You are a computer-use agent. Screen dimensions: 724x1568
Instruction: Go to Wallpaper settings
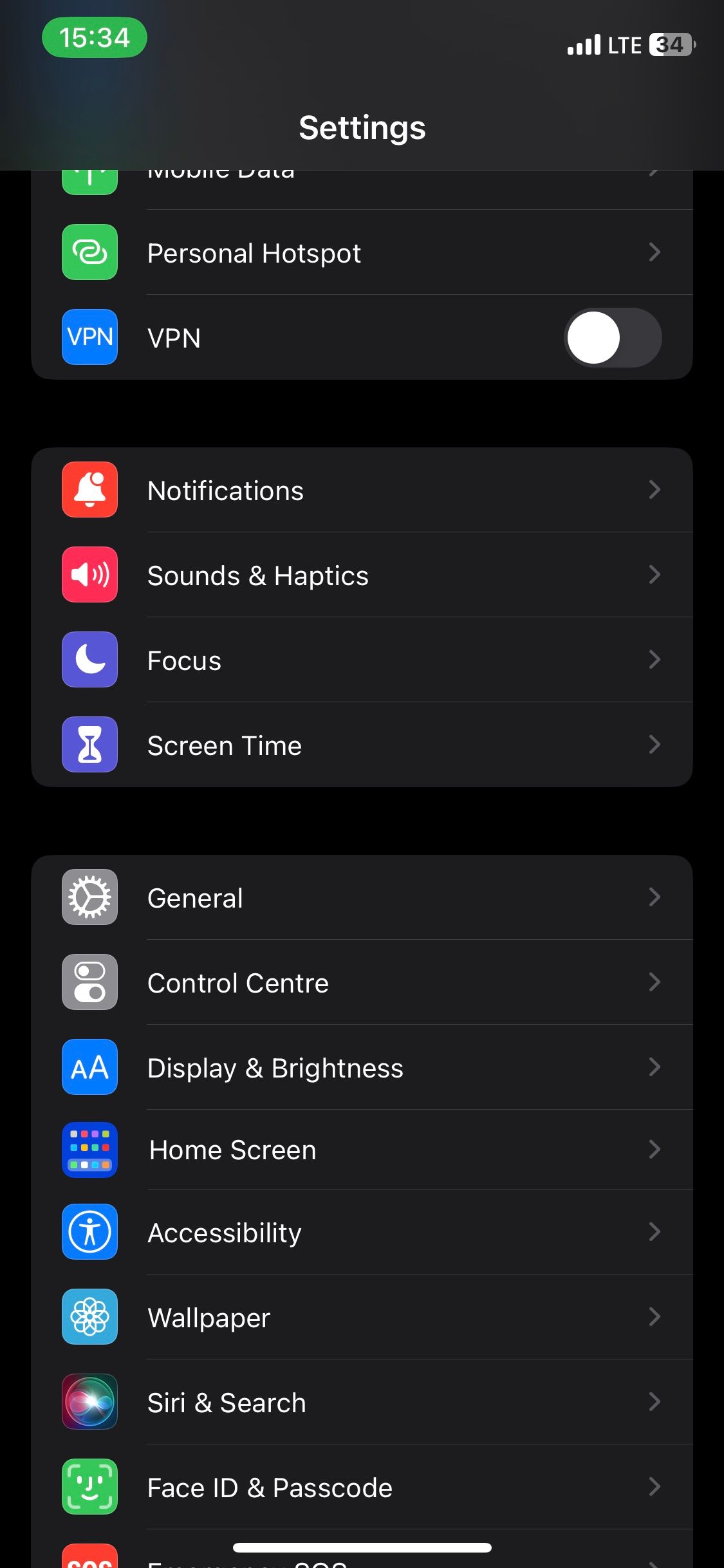(360, 1317)
